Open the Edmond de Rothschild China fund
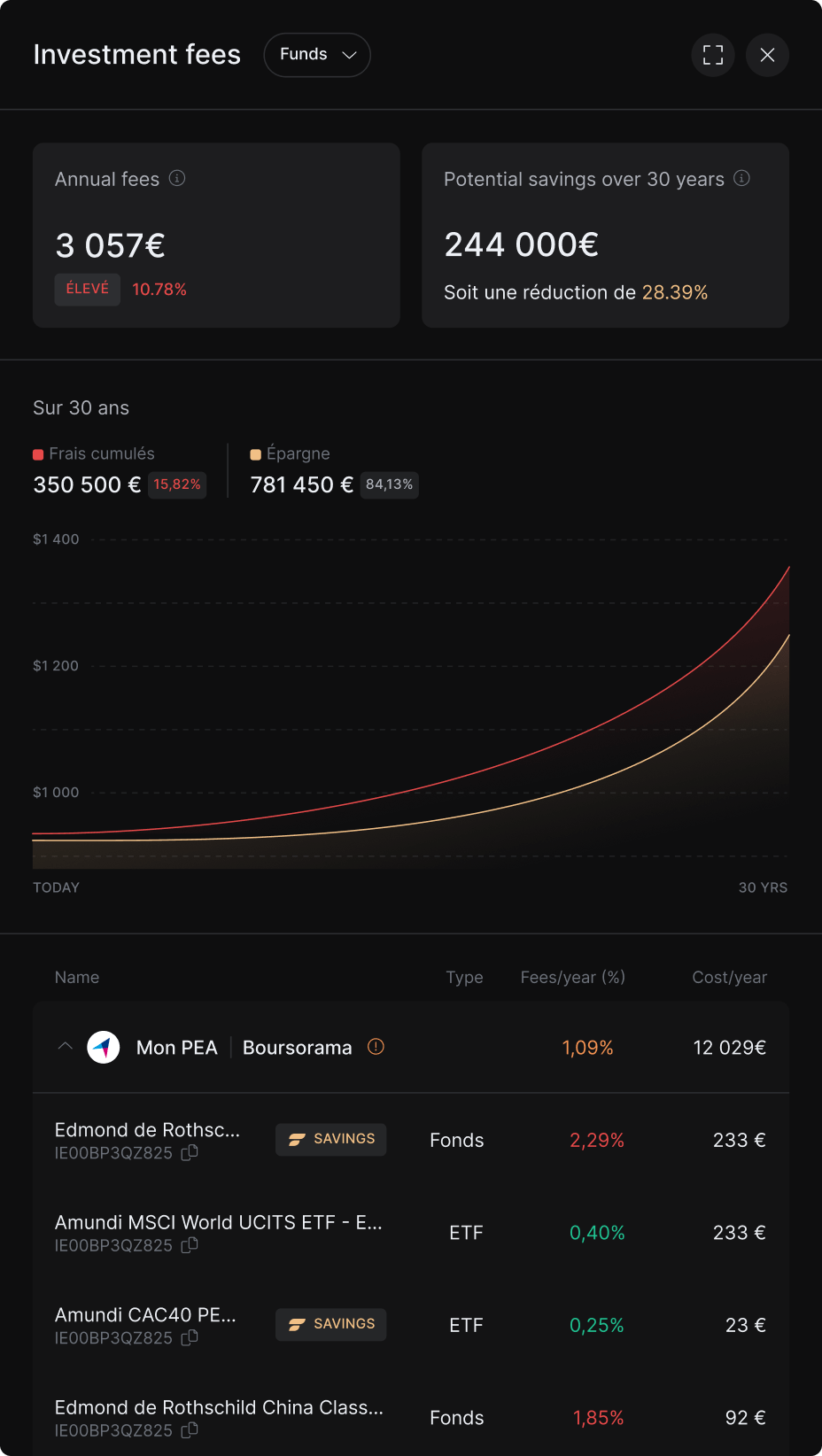The image size is (822, 1456). [219, 1407]
